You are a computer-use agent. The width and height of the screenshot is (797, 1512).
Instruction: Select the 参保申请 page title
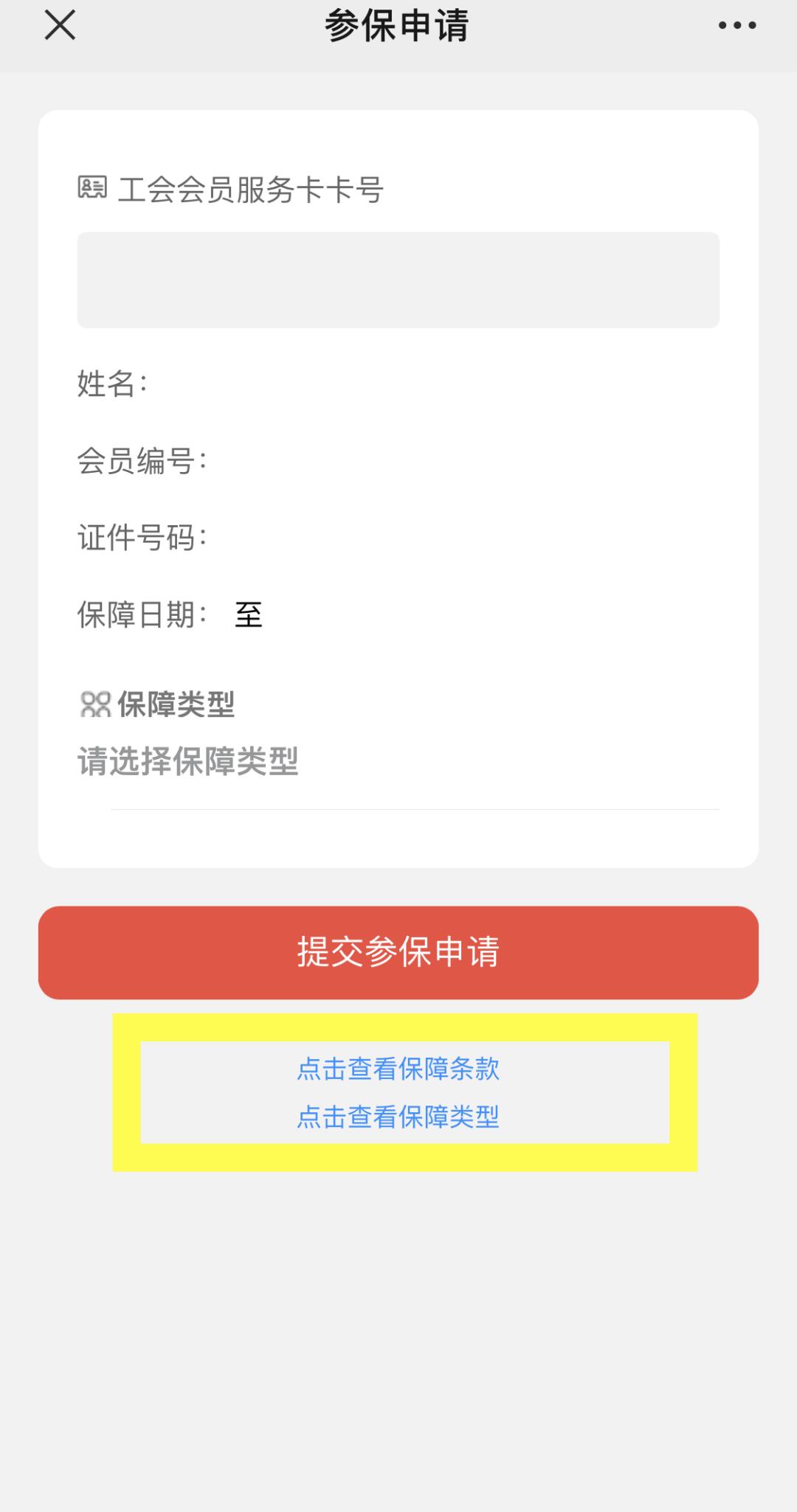(x=398, y=25)
